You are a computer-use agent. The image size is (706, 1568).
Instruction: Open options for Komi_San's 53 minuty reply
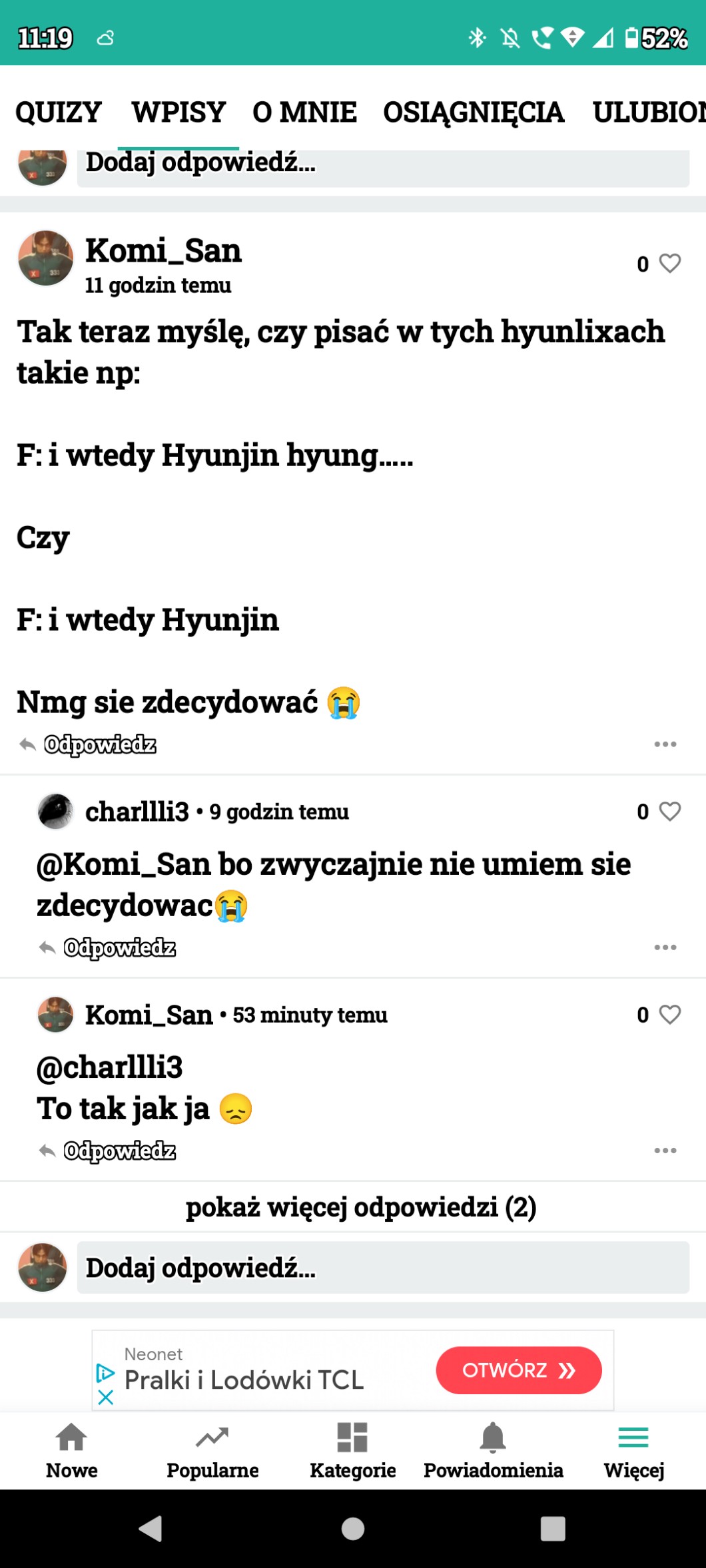665,1151
